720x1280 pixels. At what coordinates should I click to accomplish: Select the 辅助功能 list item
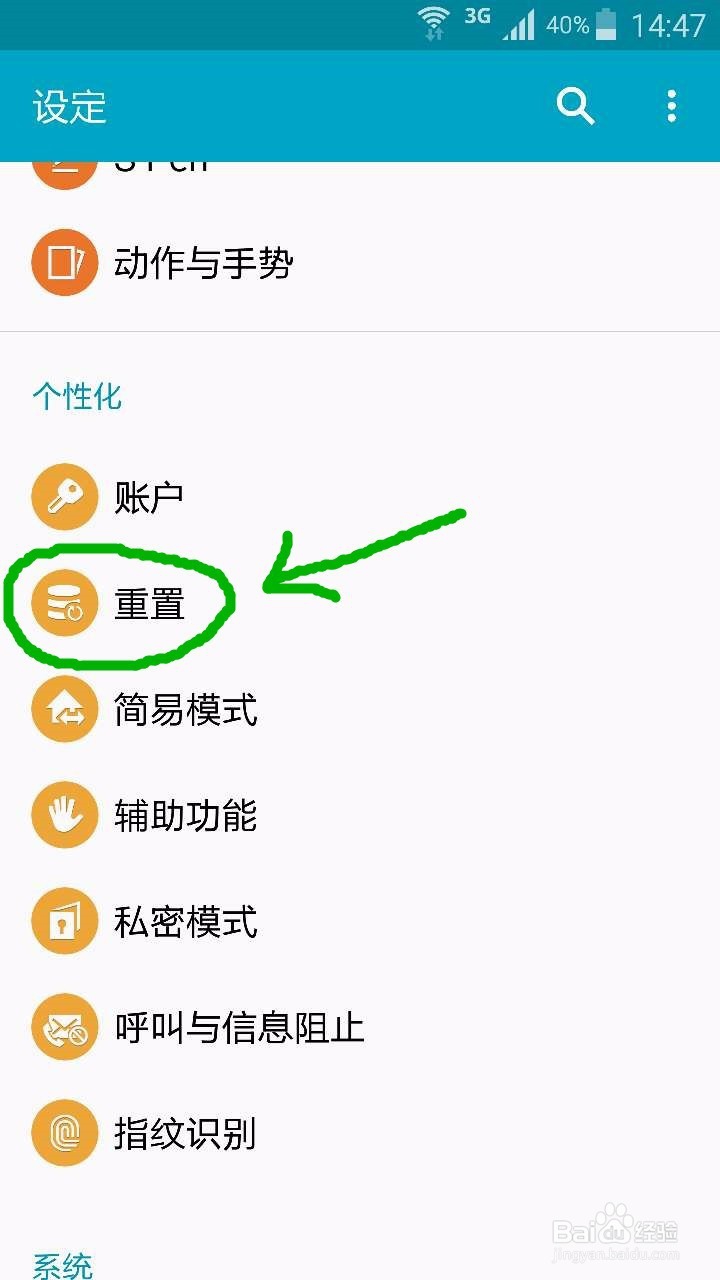point(186,815)
